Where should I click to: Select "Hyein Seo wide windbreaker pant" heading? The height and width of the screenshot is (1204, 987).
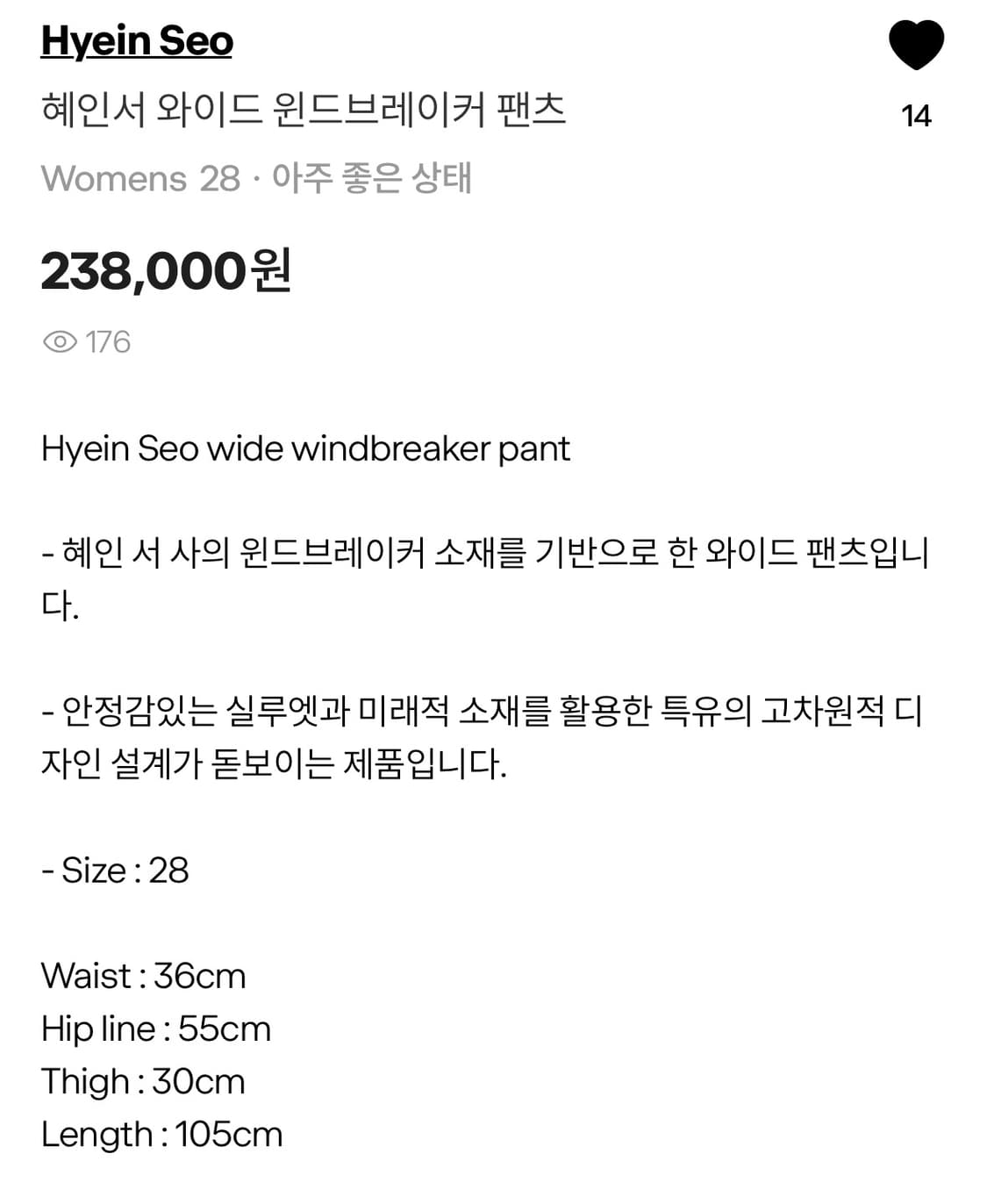pos(305,448)
